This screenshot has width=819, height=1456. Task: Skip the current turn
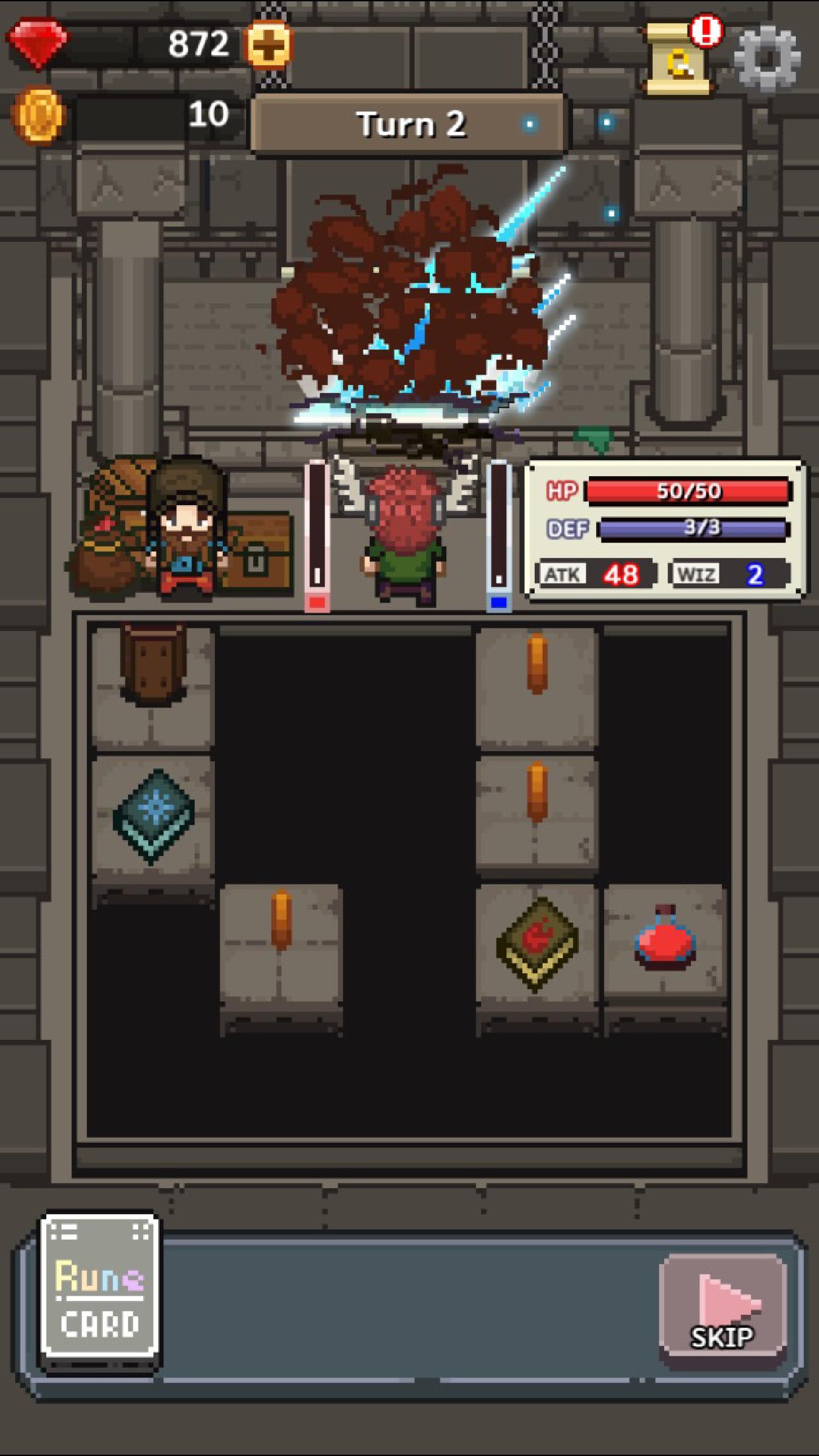point(723,1308)
